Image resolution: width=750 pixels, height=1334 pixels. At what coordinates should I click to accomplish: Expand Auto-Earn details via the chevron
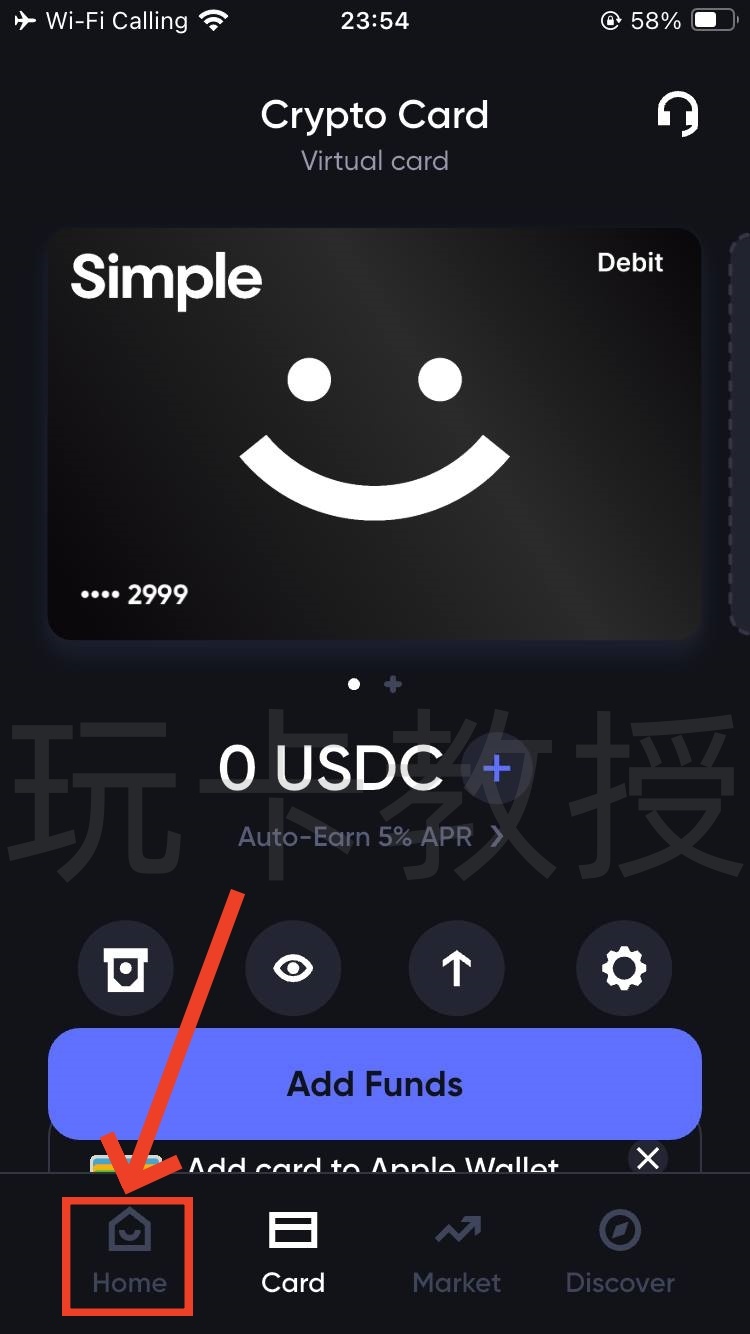point(497,836)
